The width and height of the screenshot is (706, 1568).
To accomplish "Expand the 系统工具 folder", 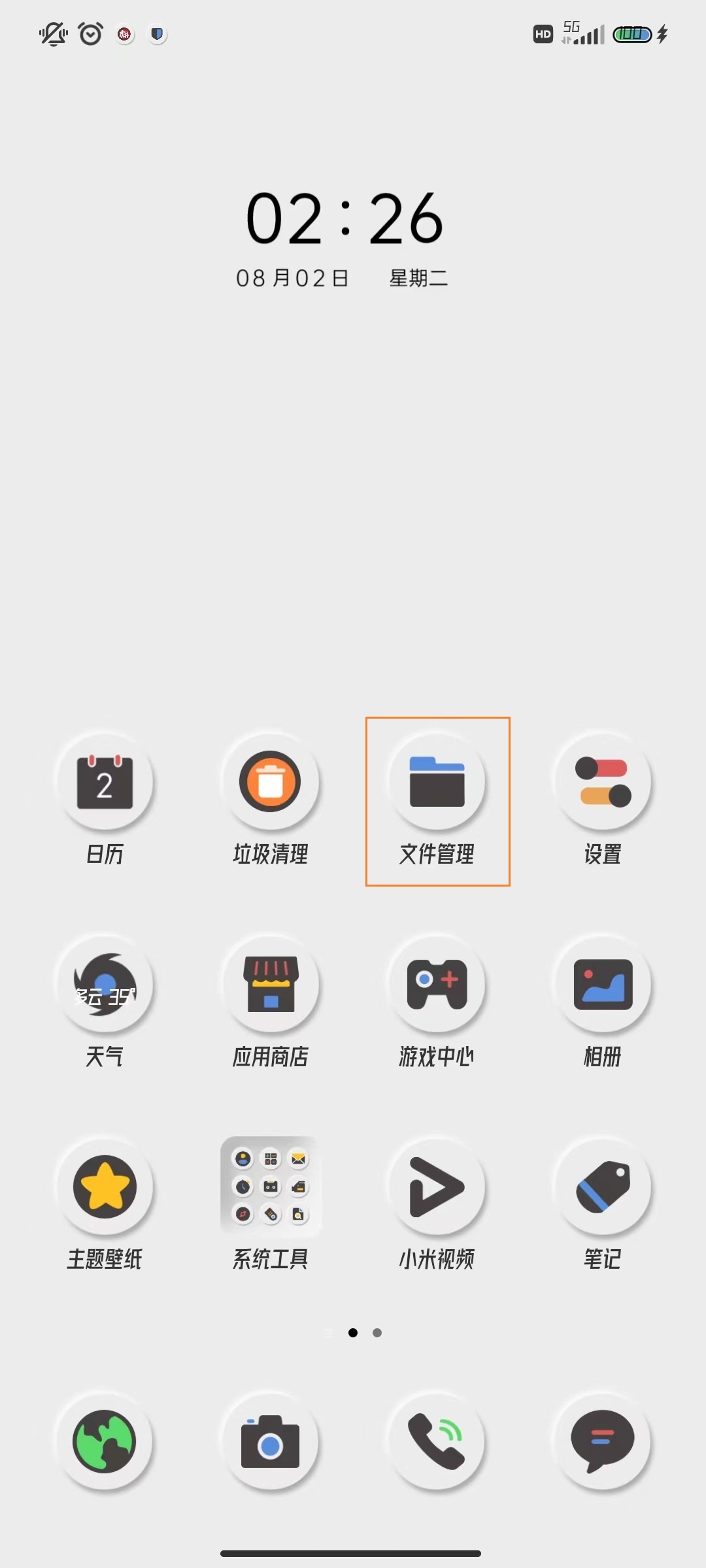I will 270,1187.
